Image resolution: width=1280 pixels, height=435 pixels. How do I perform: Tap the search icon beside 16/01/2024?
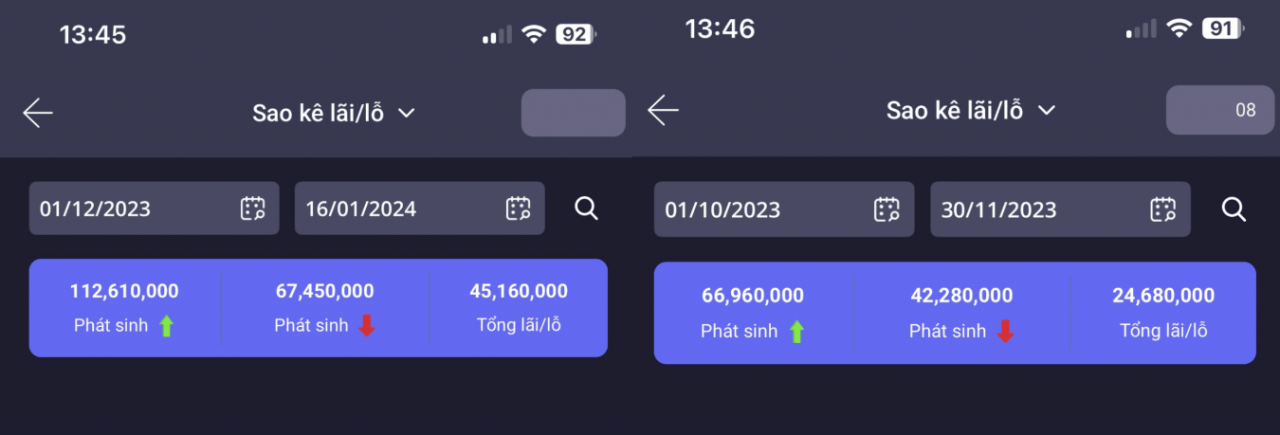coord(587,208)
